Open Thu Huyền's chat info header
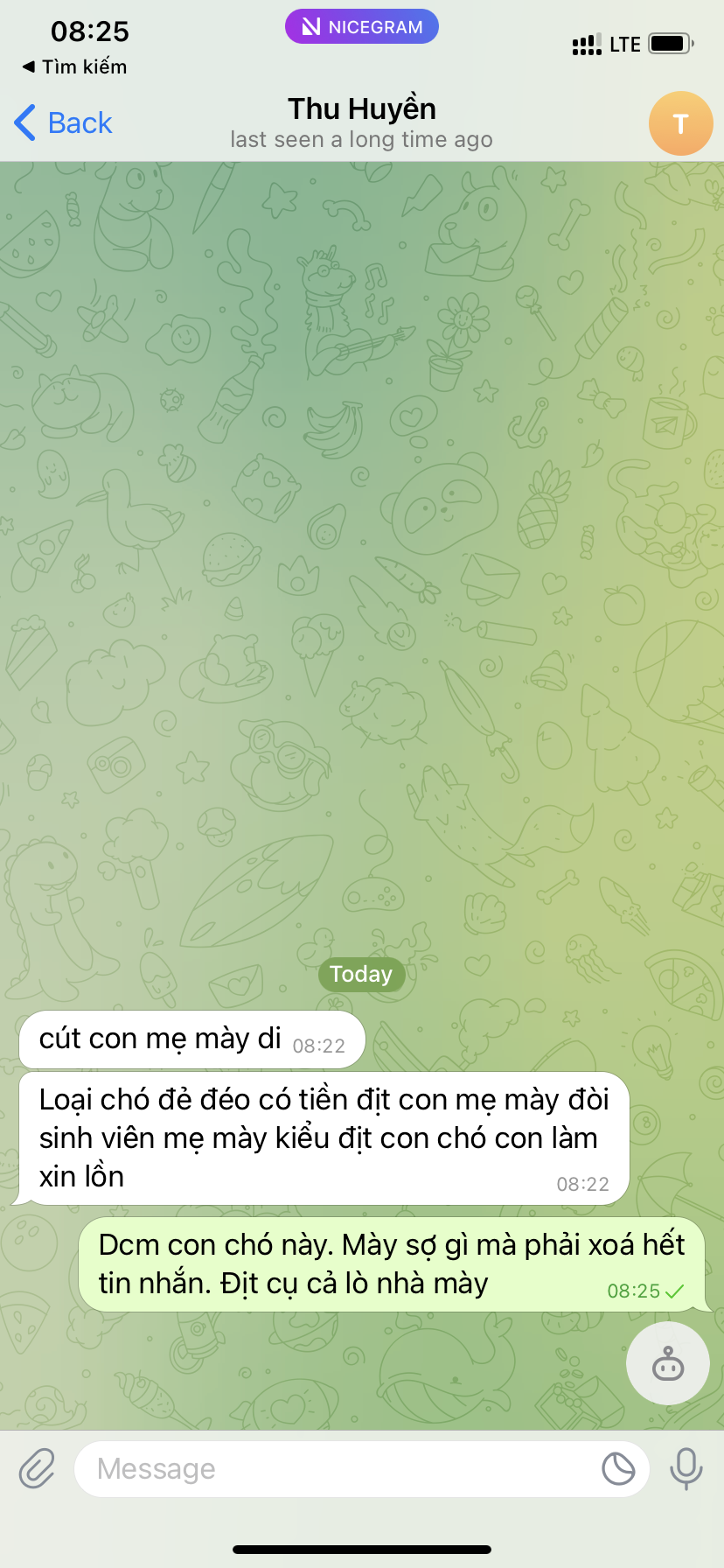The width and height of the screenshot is (724, 1568). tap(361, 122)
